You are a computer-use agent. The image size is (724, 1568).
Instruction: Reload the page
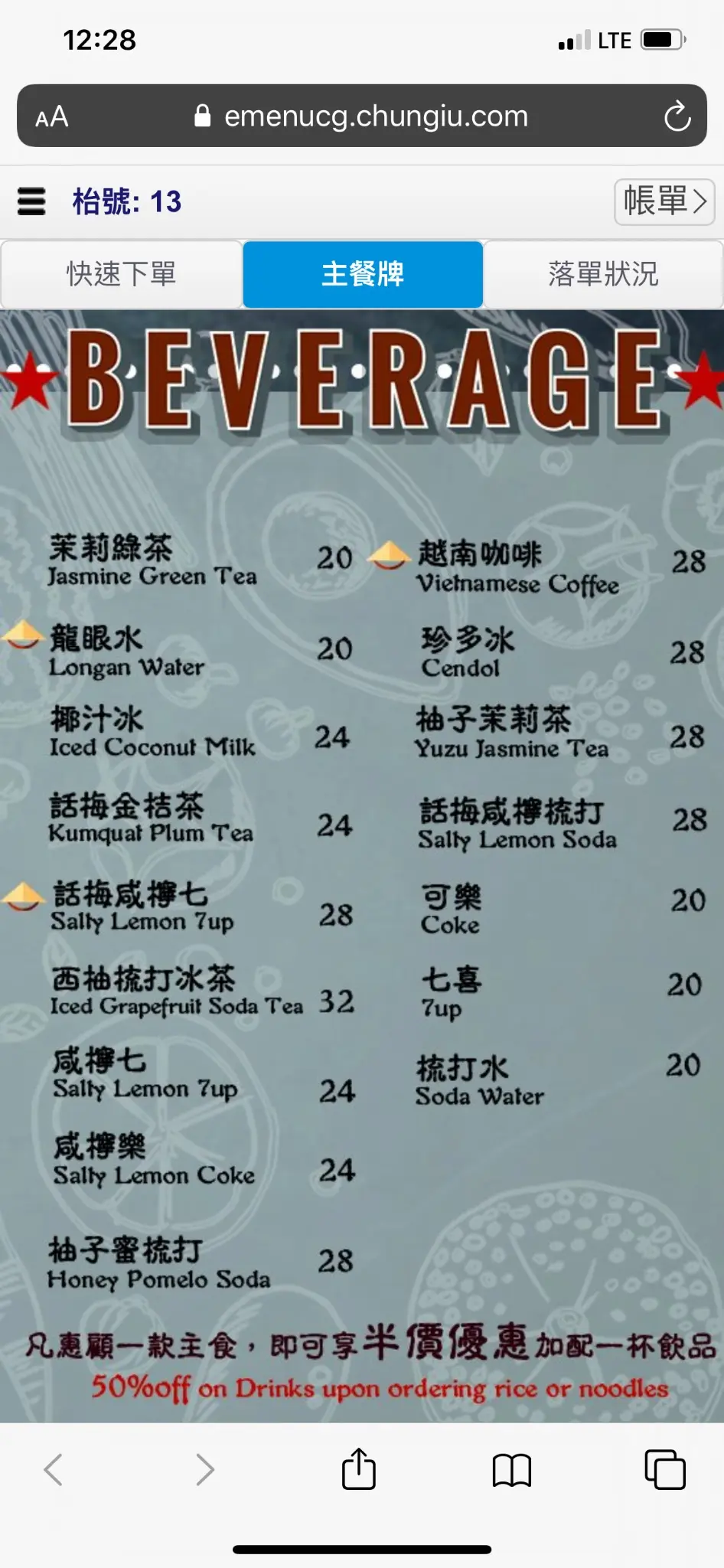click(x=677, y=116)
